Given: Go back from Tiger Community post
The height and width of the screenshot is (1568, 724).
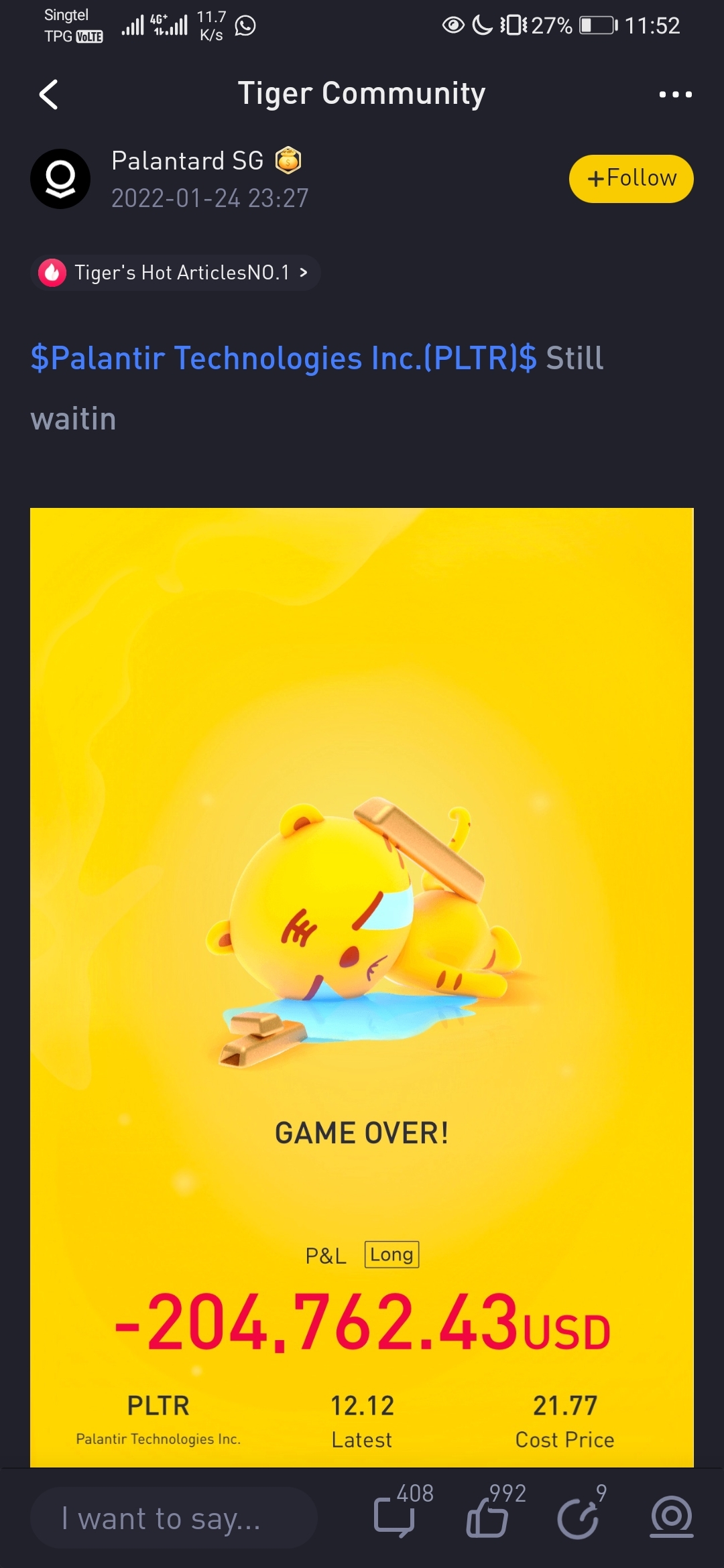Looking at the screenshot, I should click(x=48, y=94).
